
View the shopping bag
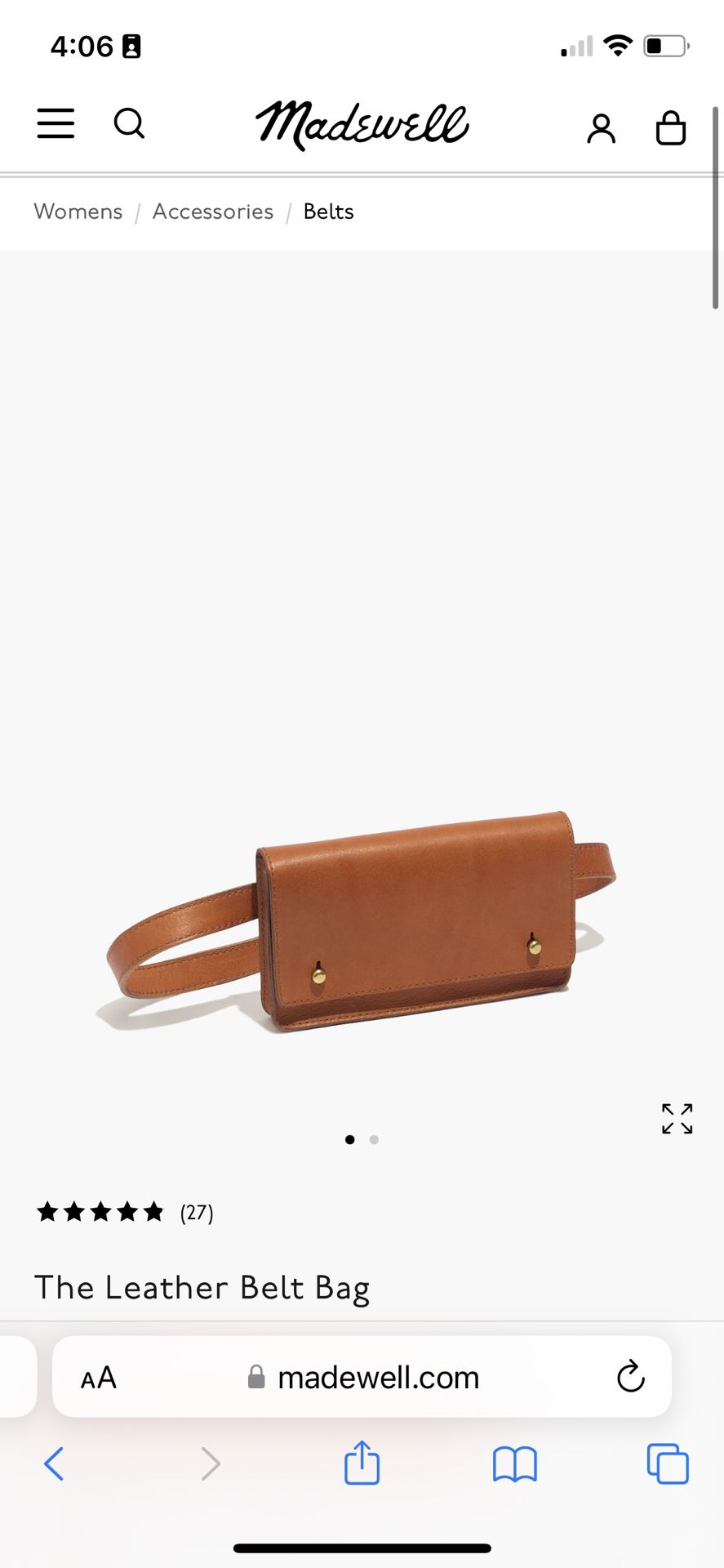click(670, 128)
